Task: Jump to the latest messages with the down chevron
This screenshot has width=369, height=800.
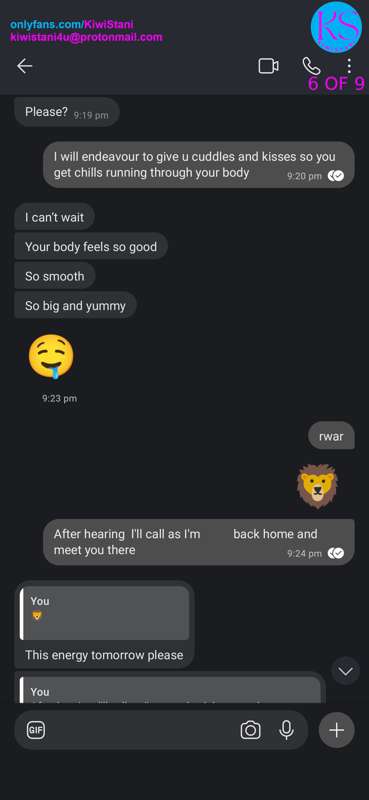Action: [x=346, y=671]
